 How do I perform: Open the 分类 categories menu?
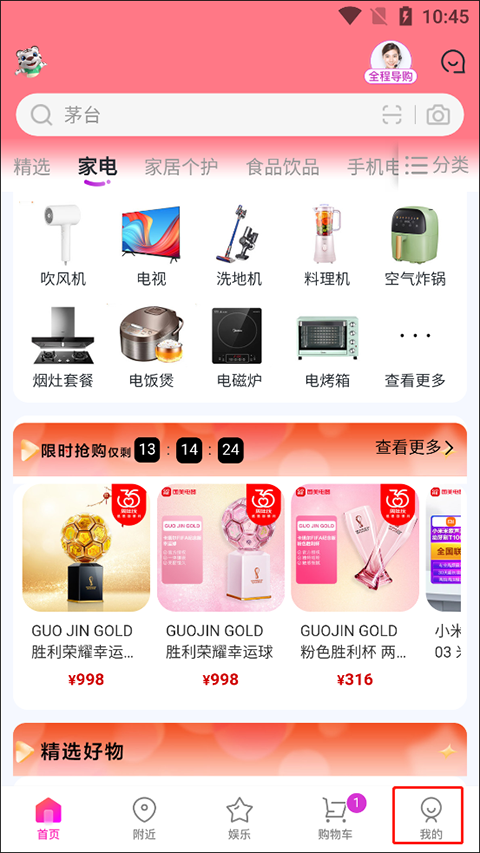pyautogui.click(x=437, y=165)
